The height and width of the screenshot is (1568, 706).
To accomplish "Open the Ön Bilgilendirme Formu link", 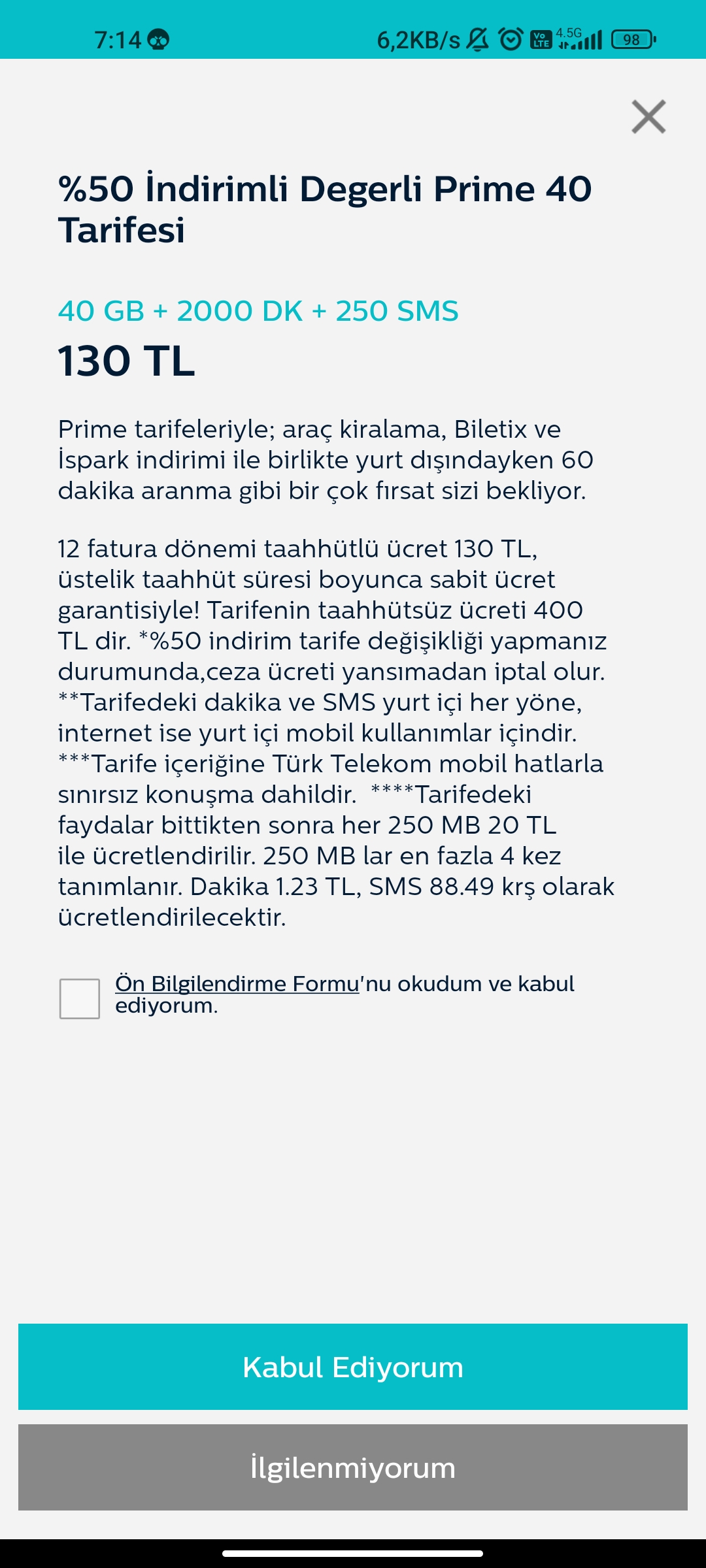I will tap(237, 984).
